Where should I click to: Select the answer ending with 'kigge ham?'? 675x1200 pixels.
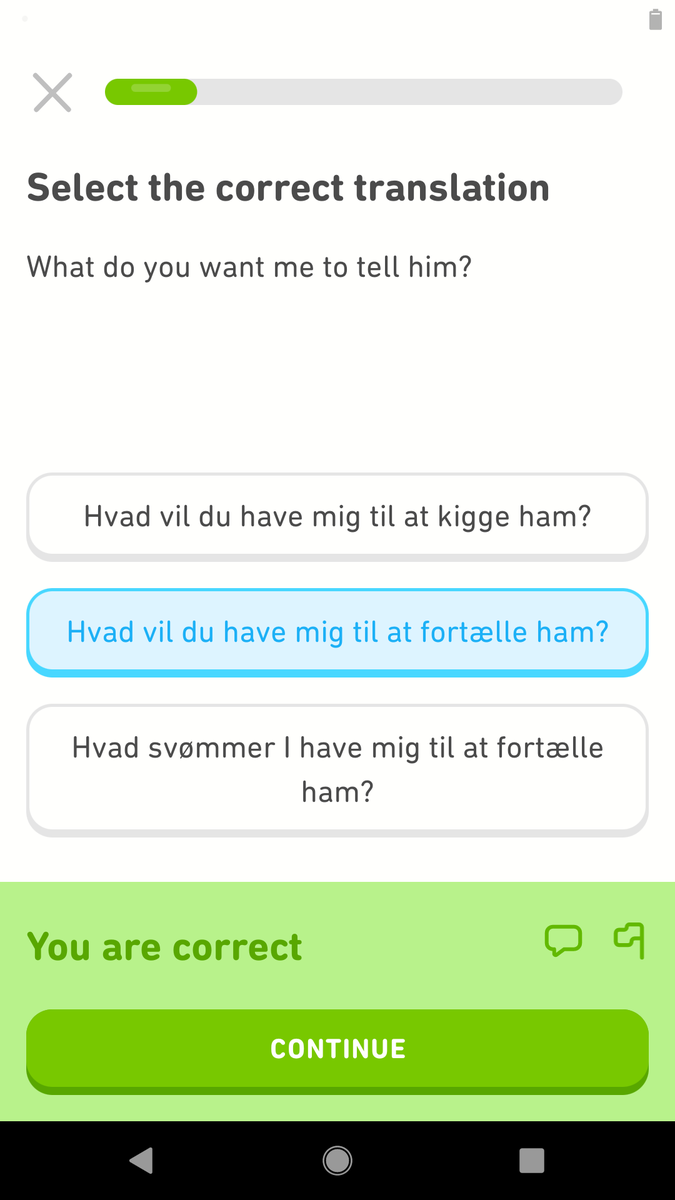pos(337,516)
